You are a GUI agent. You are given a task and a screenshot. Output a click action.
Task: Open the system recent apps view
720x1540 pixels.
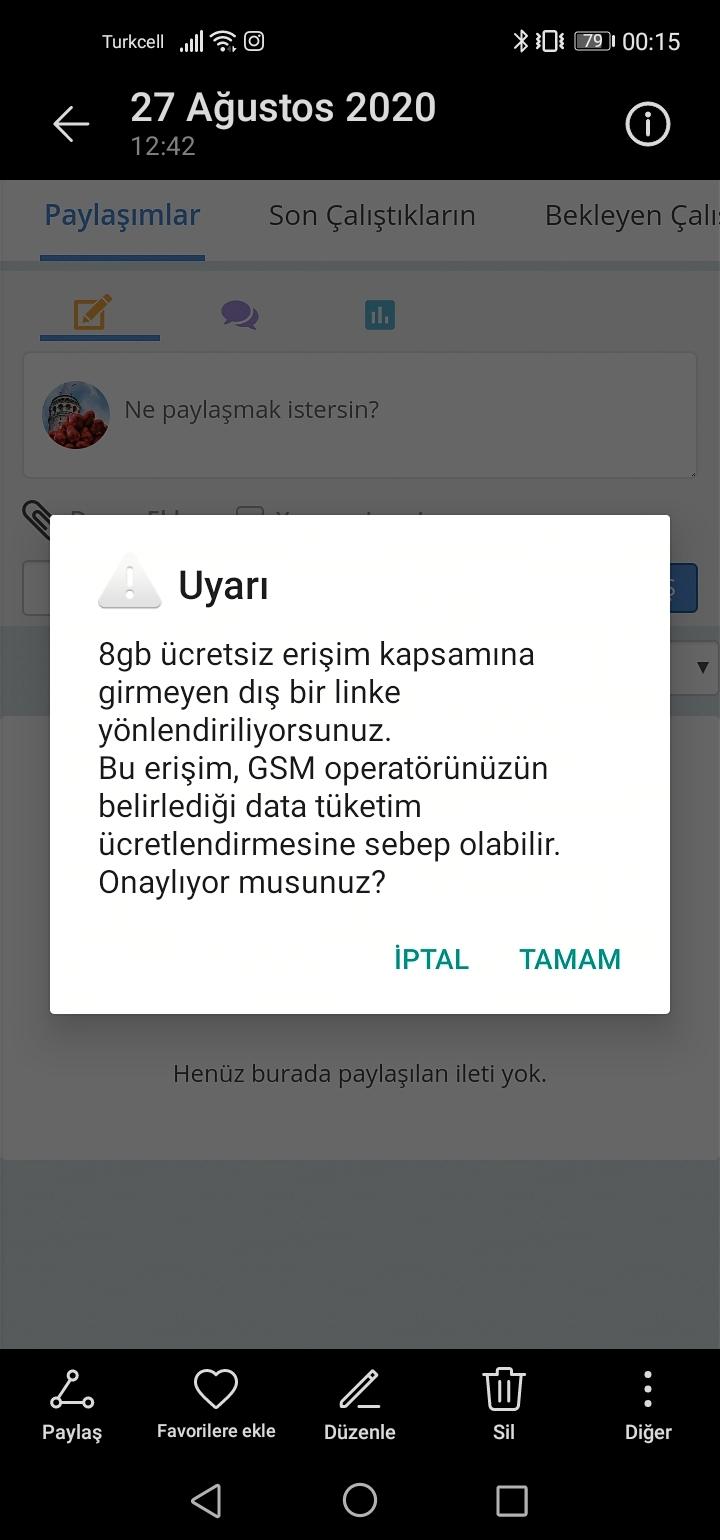[512, 1500]
